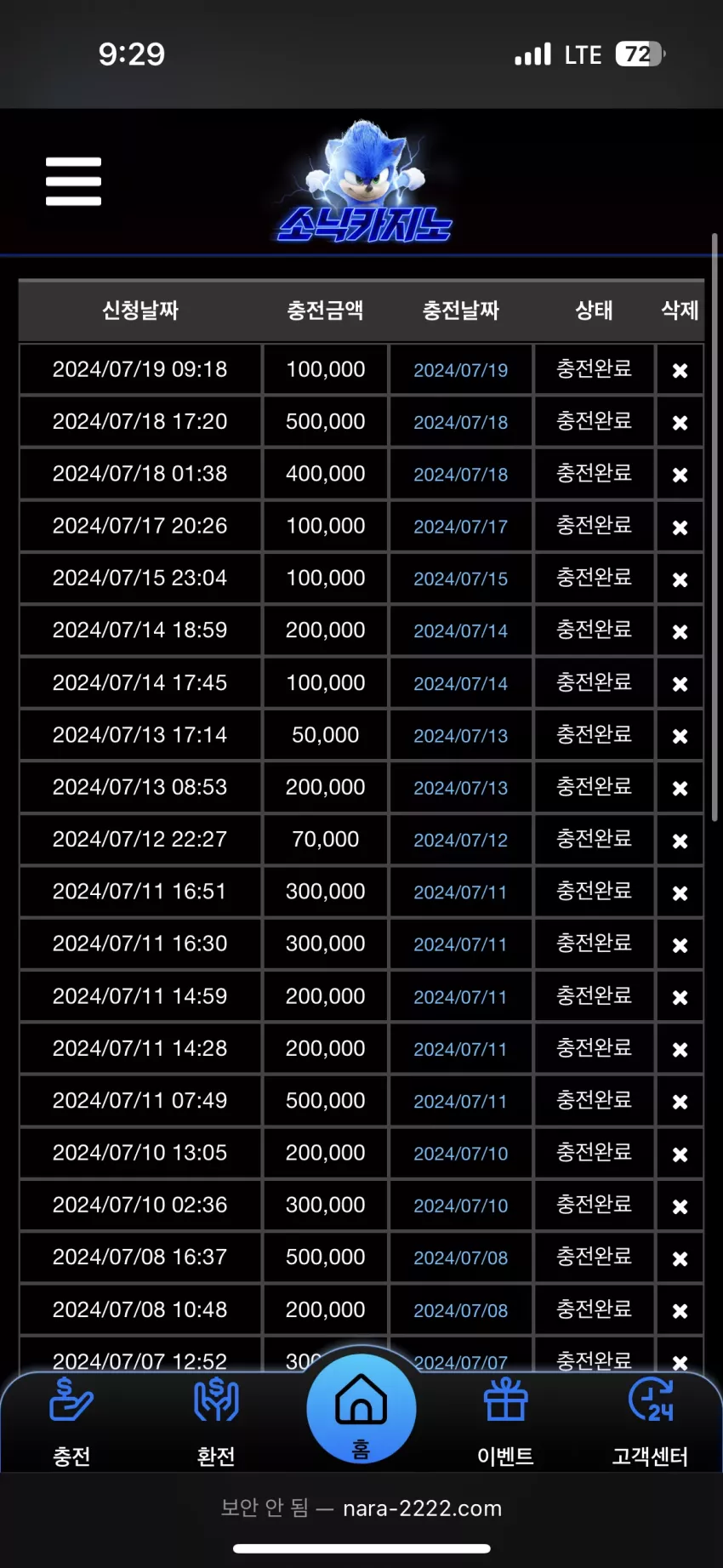Remove the 2024/07/08 16:37 record

click(x=680, y=1258)
